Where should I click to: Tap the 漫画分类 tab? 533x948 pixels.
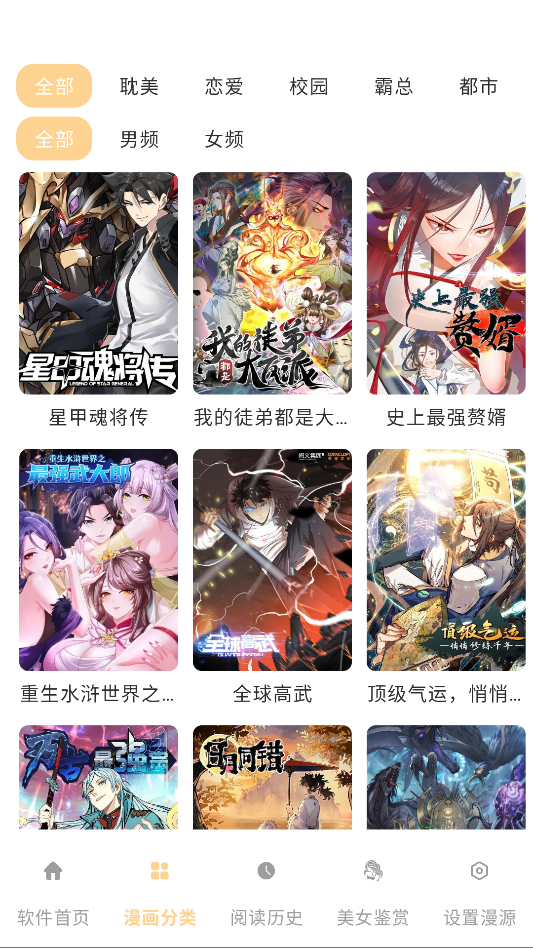pyautogui.click(x=160, y=894)
